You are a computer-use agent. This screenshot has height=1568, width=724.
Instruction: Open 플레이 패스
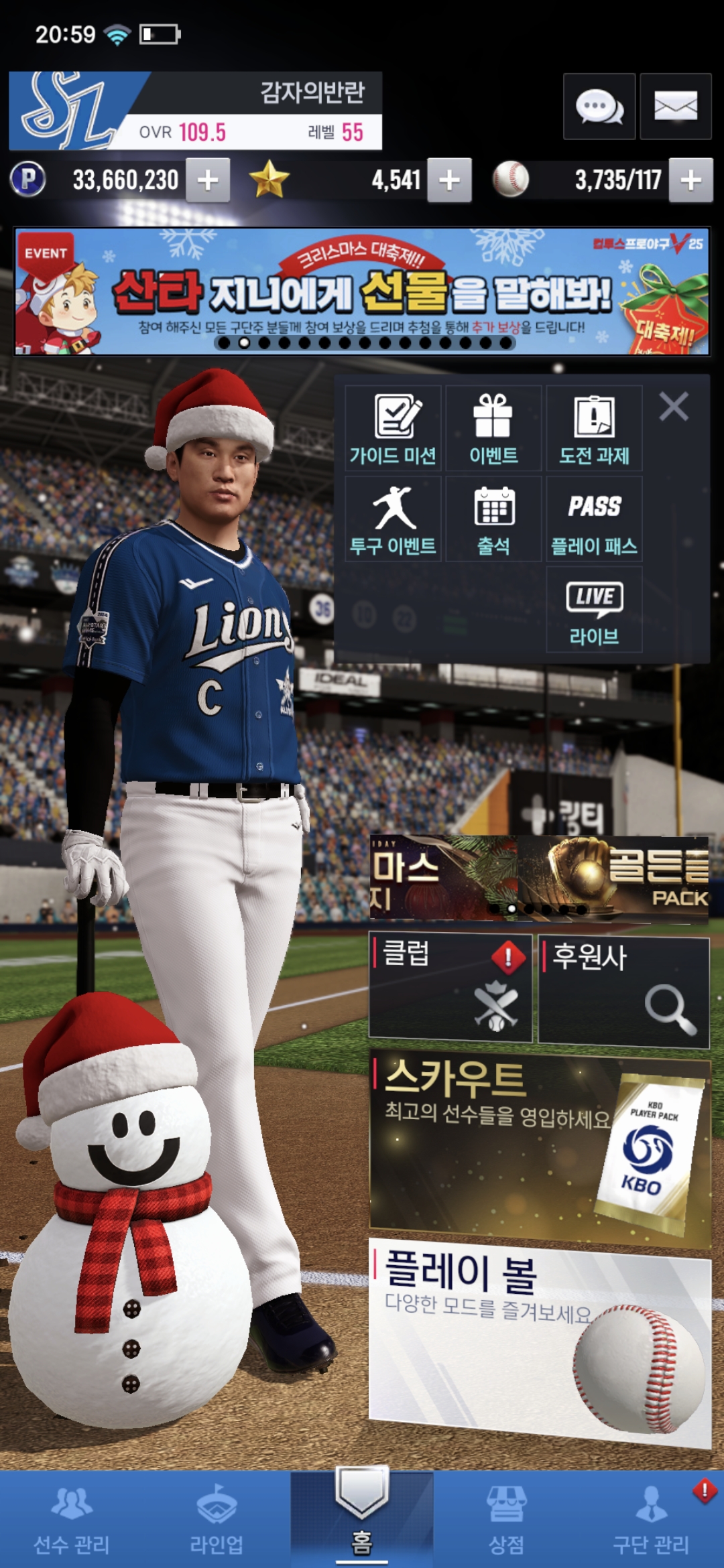pos(594,519)
